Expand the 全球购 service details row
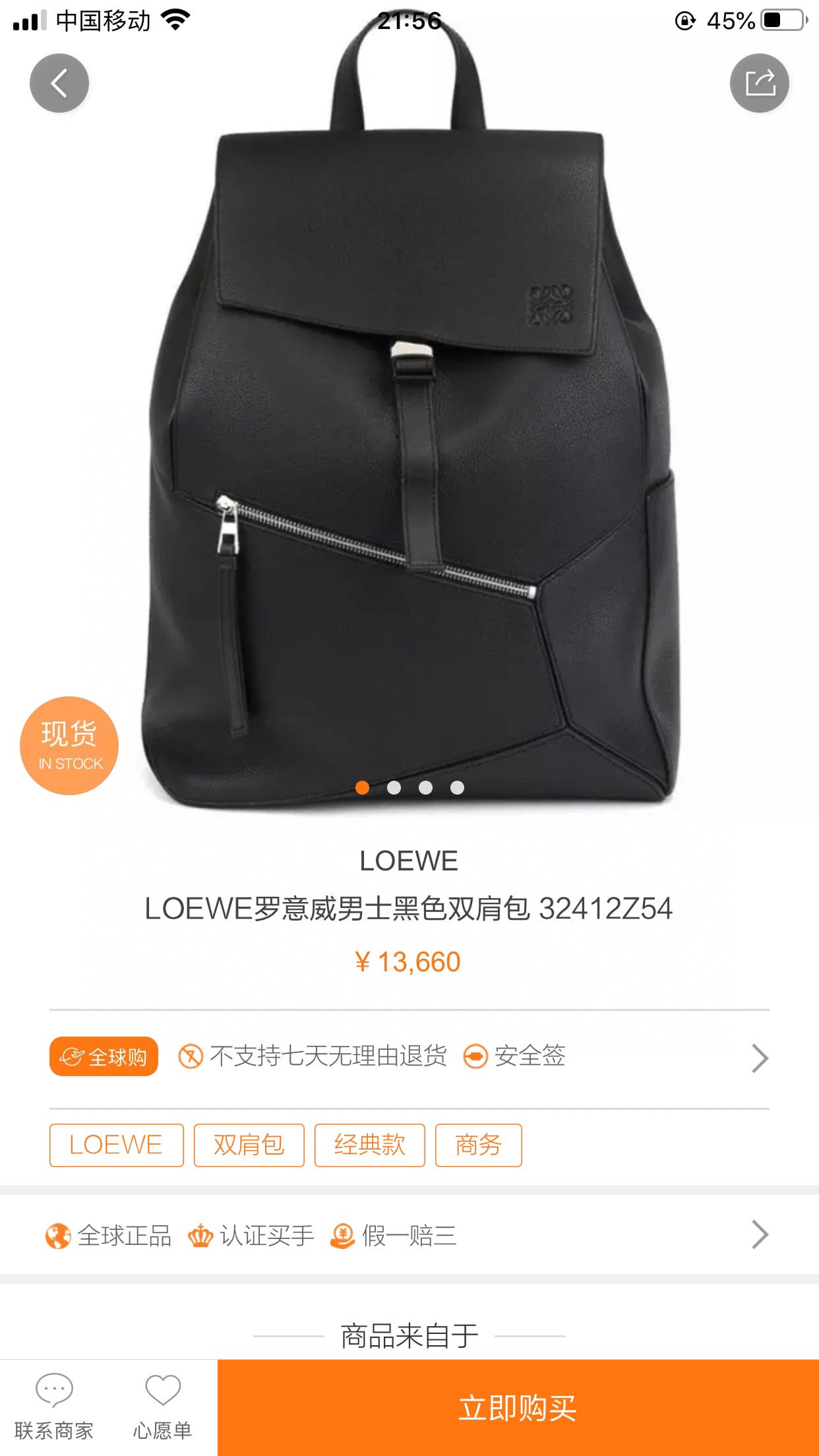Image resolution: width=819 pixels, height=1456 pixels. pos(759,1058)
